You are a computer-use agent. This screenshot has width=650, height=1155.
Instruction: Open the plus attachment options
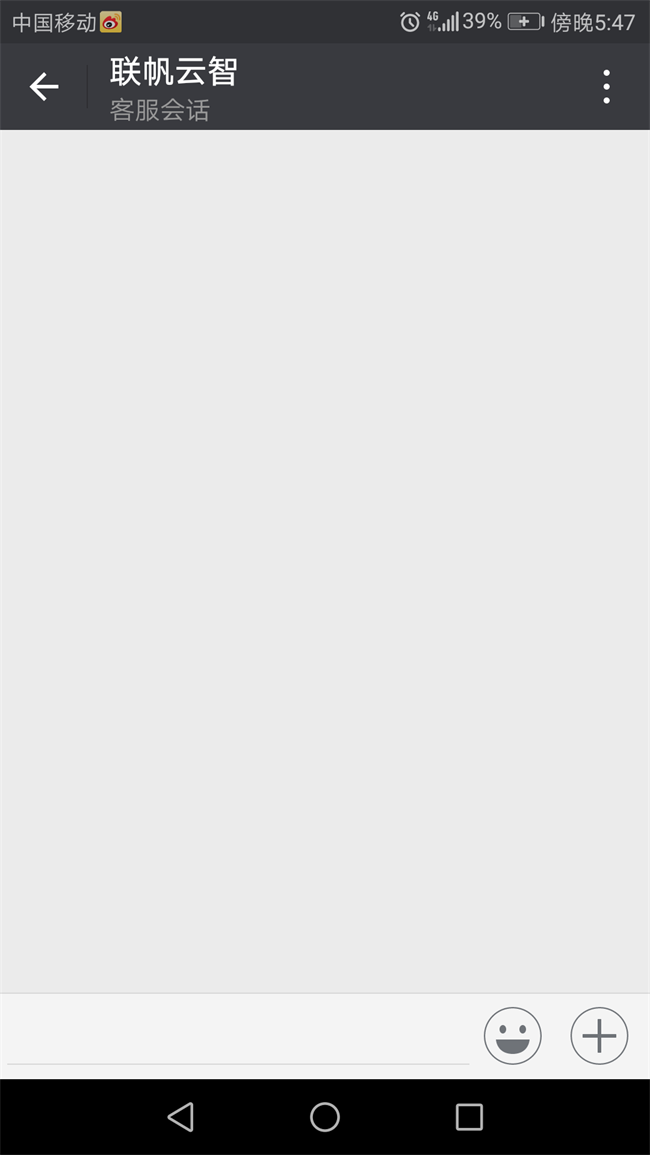[599, 1036]
